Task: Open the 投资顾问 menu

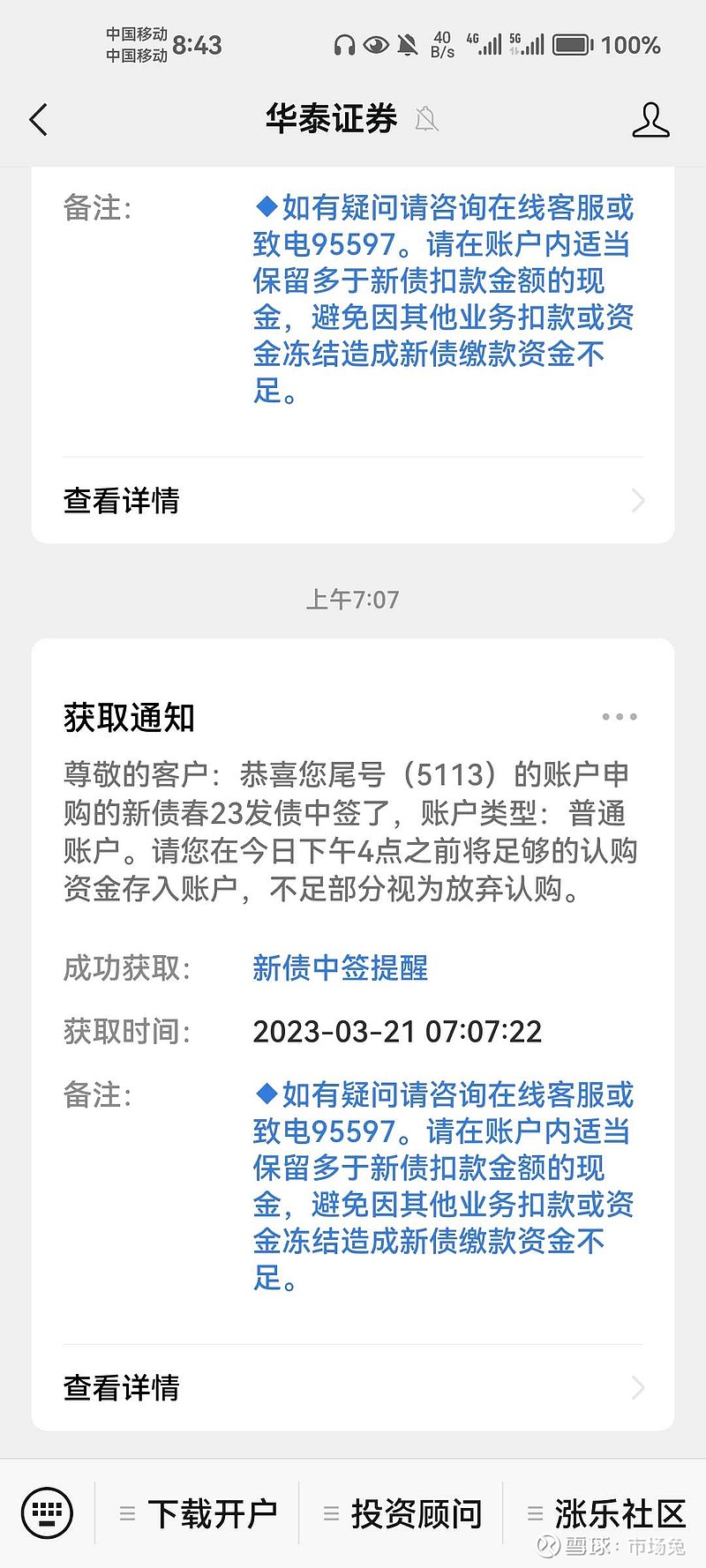Action: [402, 1513]
